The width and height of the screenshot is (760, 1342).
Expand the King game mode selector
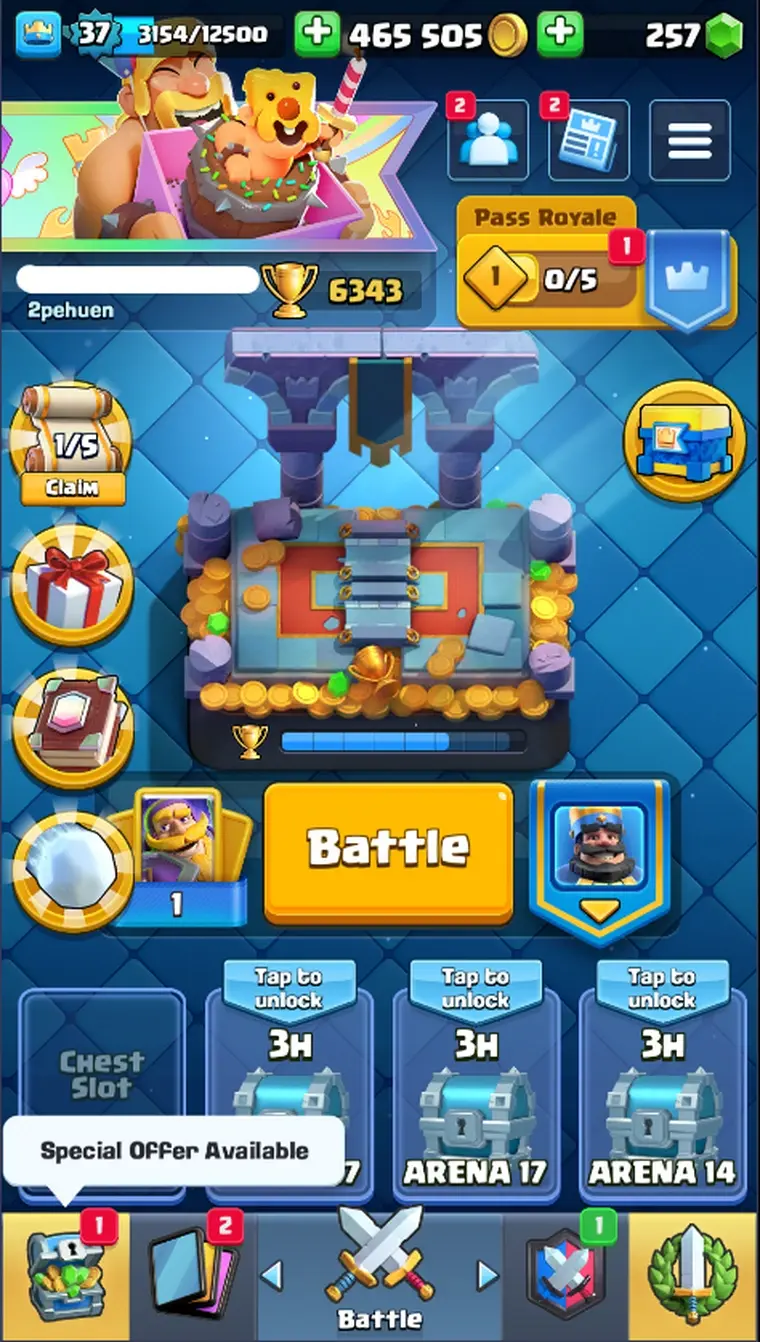point(598,860)
